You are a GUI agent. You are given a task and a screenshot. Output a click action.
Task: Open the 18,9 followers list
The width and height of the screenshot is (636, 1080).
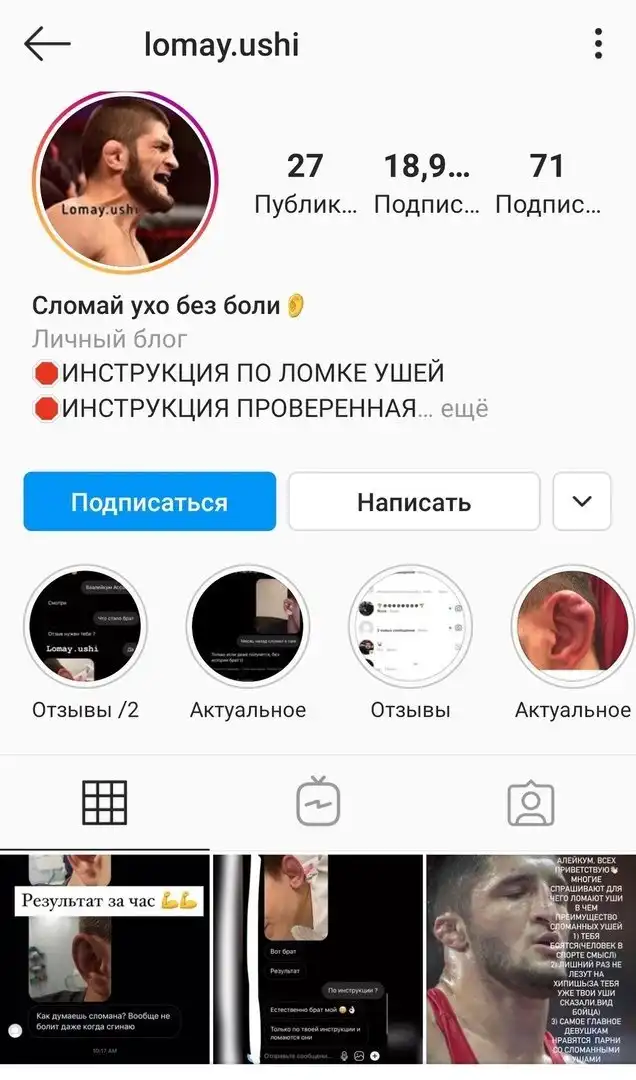(x=427, y=183)
